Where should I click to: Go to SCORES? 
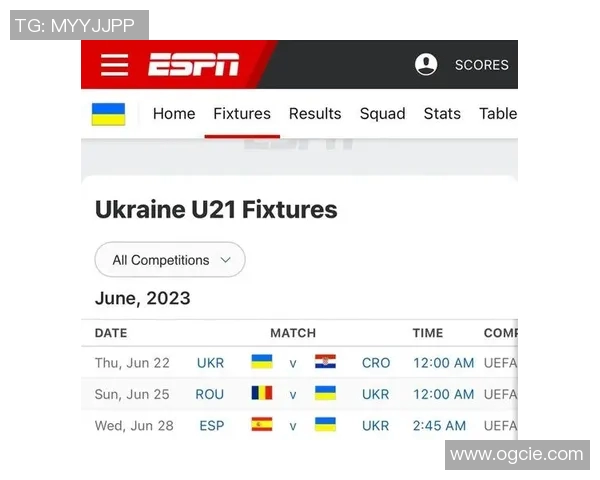(481, 65)
